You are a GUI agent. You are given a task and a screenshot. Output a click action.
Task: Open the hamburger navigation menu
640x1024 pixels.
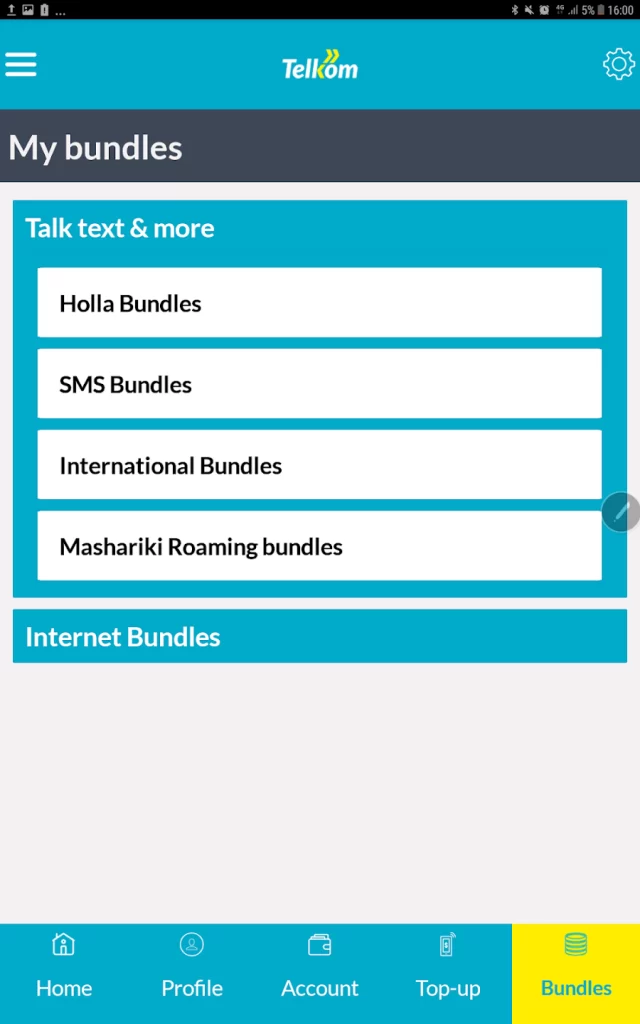[x=21, y=65]
